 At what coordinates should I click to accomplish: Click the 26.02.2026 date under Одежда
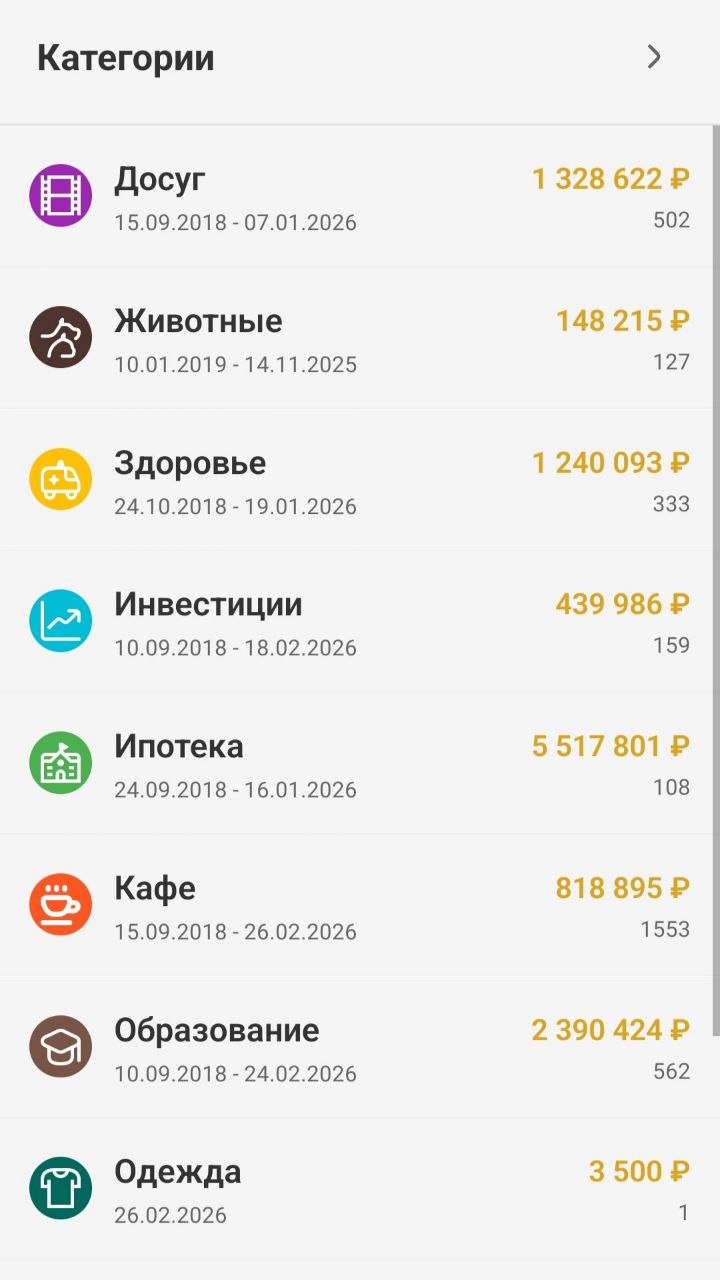172,1215
